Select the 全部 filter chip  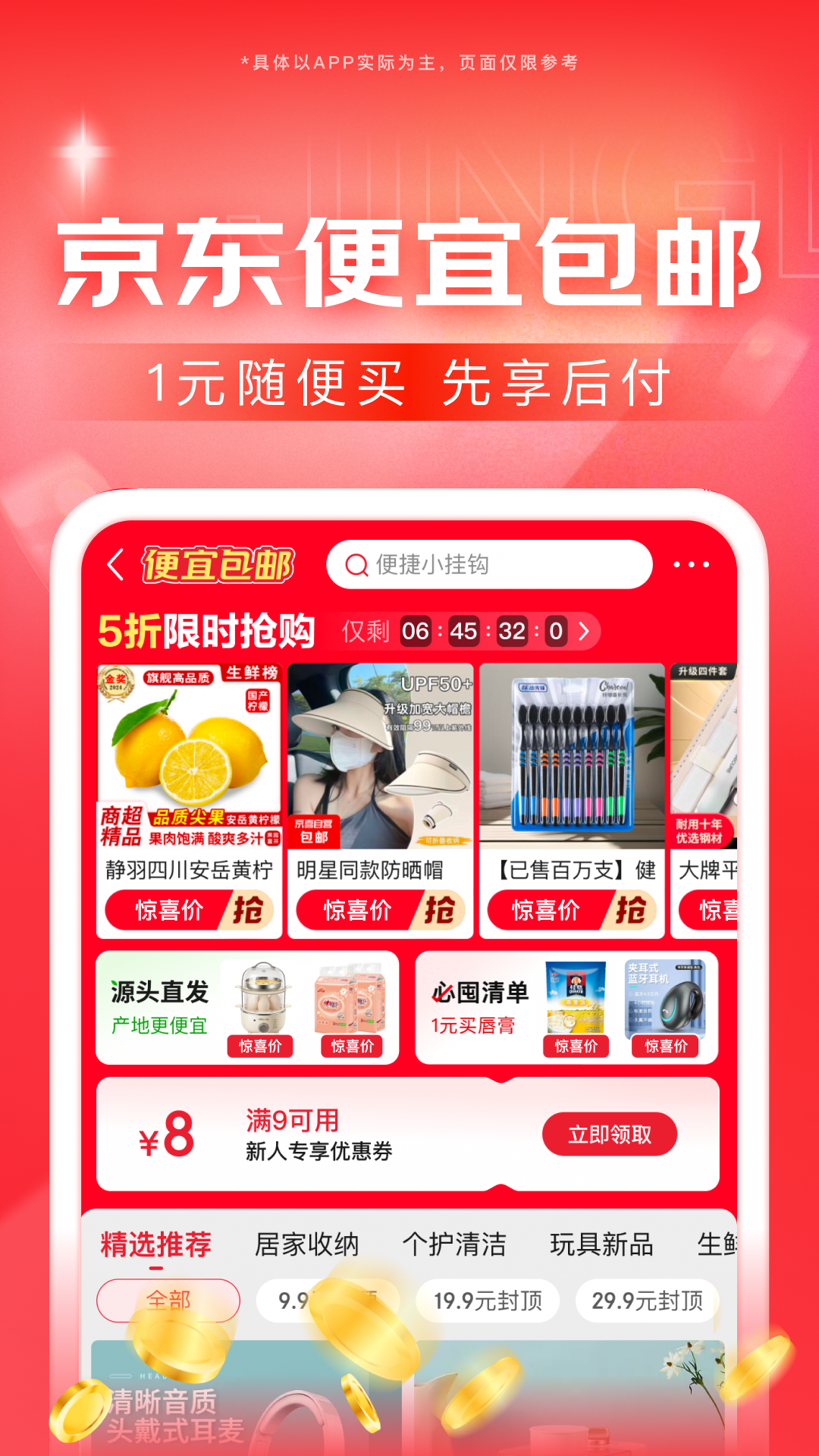[x=168, y=1299]
